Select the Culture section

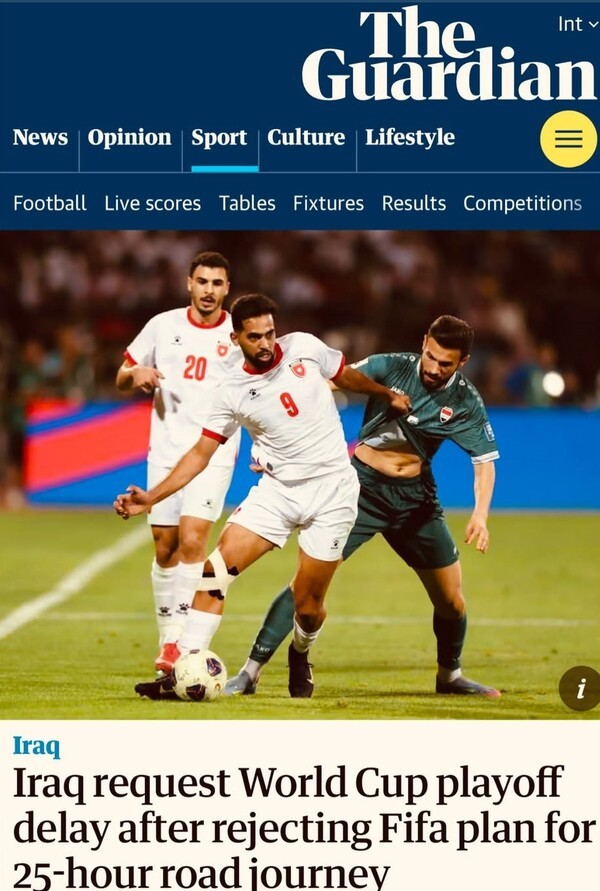click(x=305, y=138)
